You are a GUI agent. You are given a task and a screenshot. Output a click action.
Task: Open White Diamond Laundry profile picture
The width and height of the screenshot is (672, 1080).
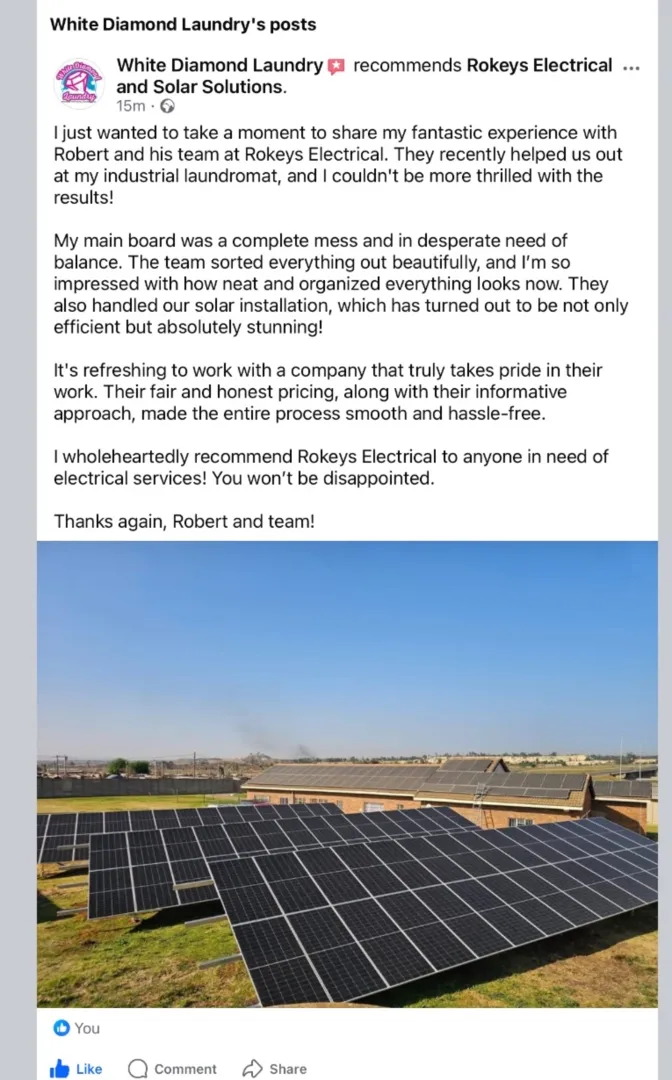pos(78,83)
